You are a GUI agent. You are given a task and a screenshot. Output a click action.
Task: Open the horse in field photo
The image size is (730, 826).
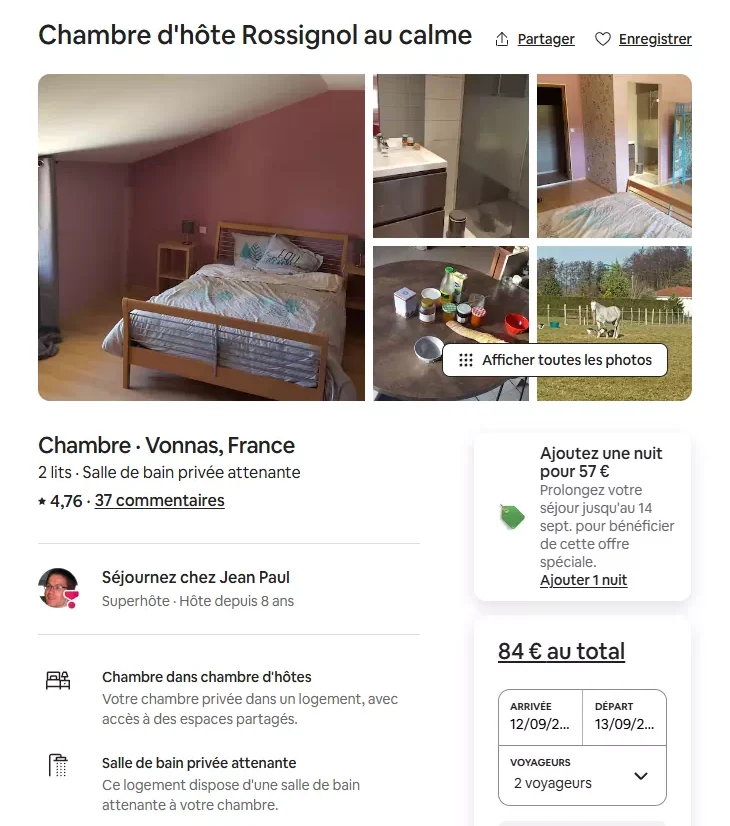click(x=613, y=300)
